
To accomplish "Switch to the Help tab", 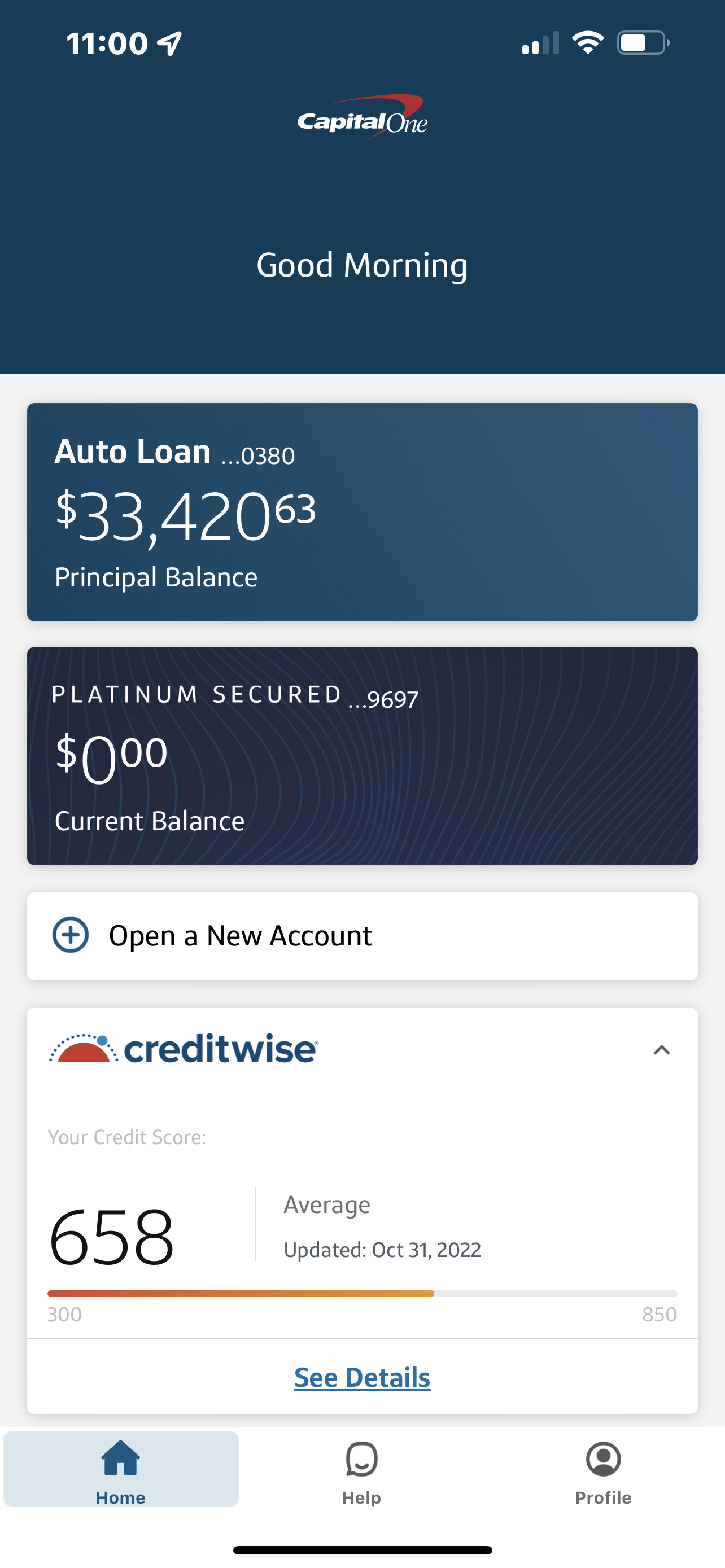I will (361, 1469).
